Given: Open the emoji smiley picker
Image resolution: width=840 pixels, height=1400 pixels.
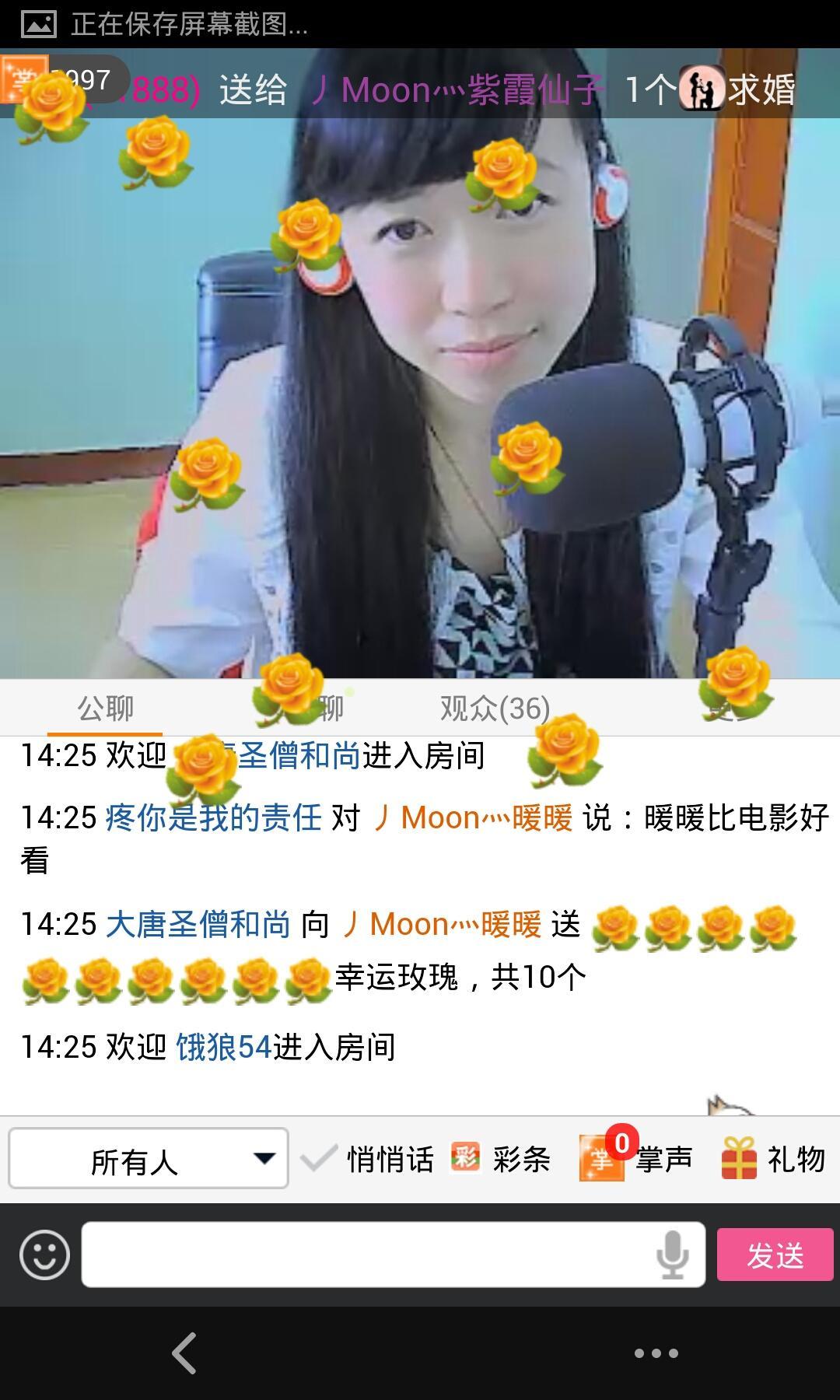Looking at the screenshot, I should (x=44, y=1255).
